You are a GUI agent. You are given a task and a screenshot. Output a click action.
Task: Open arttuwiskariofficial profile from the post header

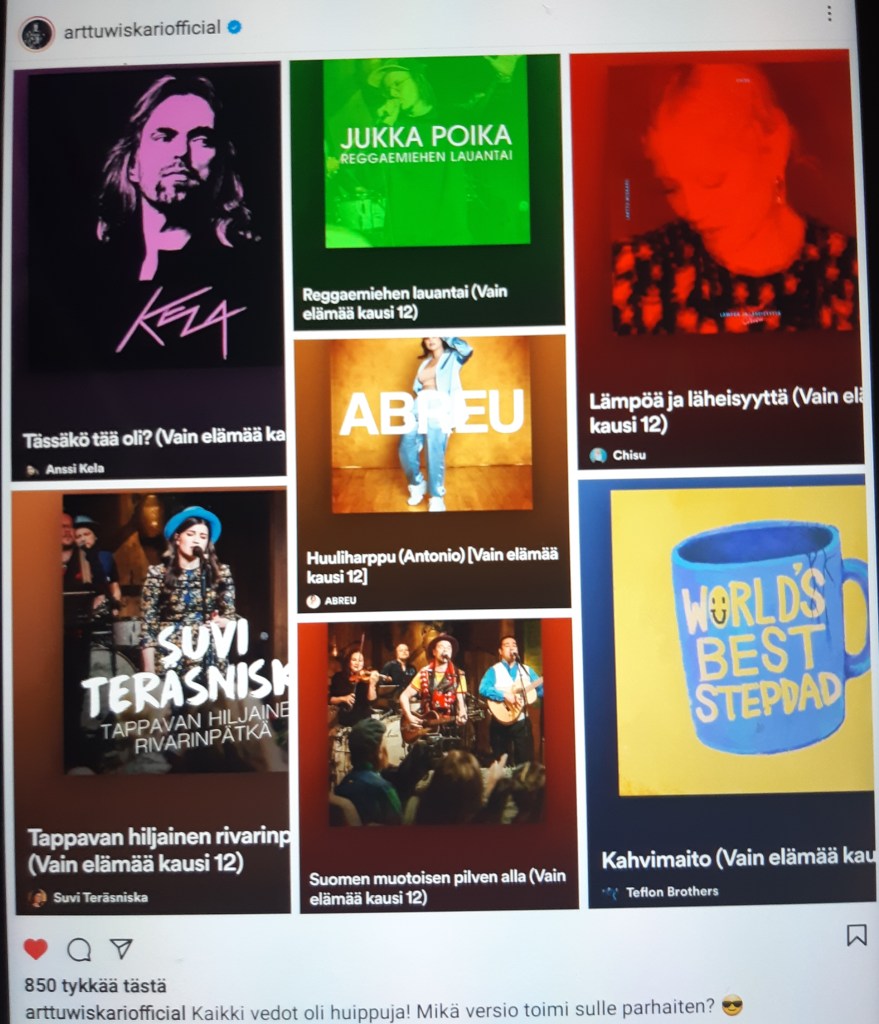point(141,29)
